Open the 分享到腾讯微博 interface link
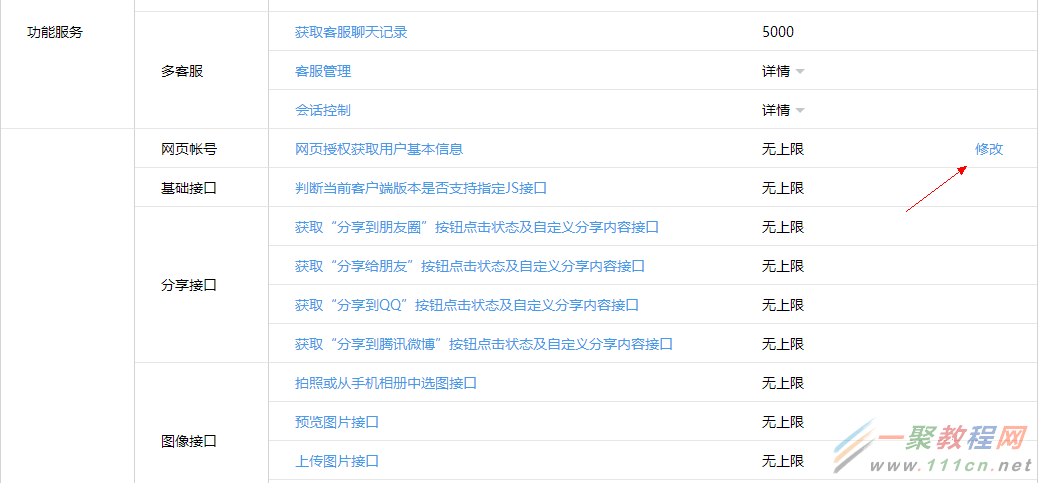 (484, 344)
